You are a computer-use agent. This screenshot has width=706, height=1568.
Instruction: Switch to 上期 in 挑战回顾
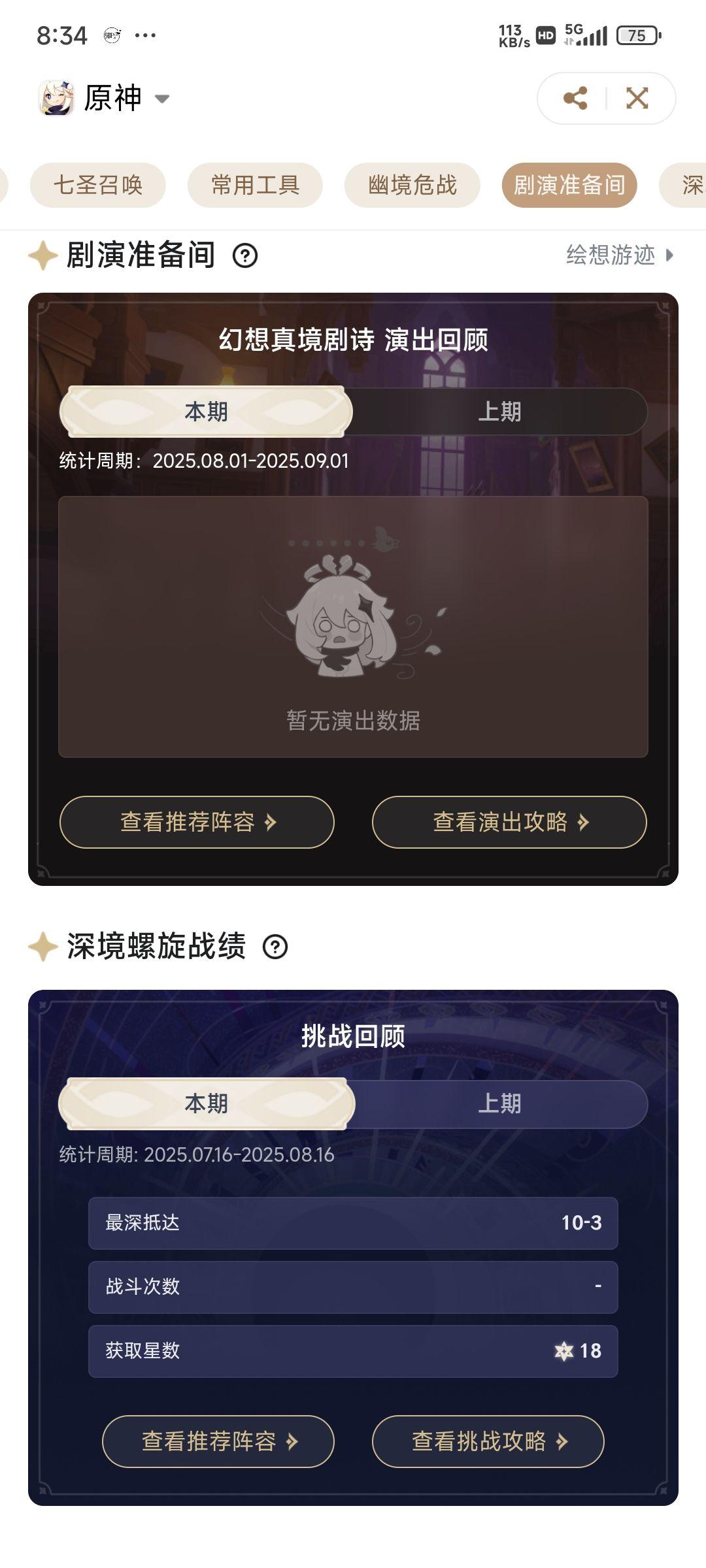(x=499, y=1104)
